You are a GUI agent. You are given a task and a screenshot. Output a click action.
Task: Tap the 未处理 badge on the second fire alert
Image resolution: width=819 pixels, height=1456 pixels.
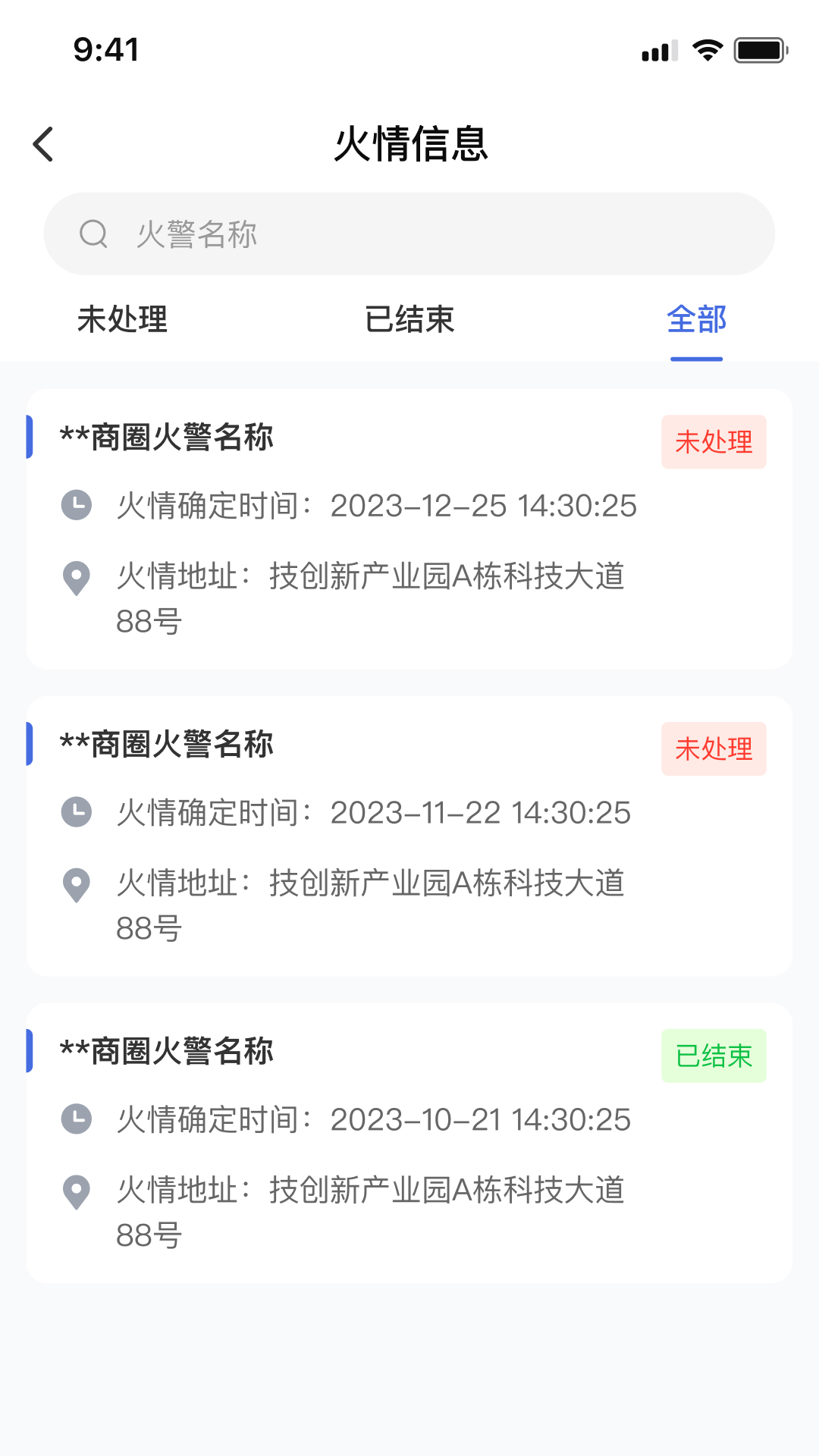714,749
